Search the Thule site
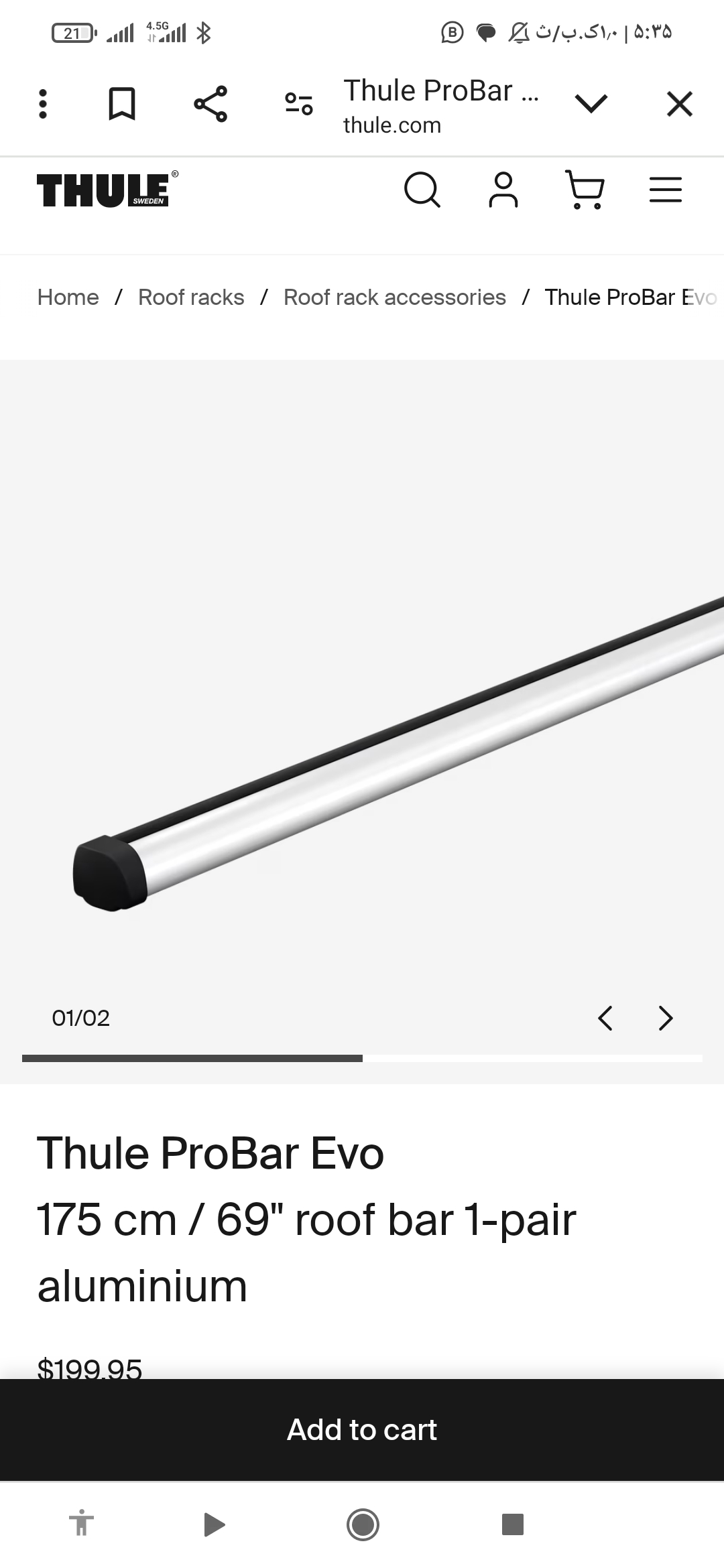724x1568 pixels. pyautogui.click(x=422, y=190)
